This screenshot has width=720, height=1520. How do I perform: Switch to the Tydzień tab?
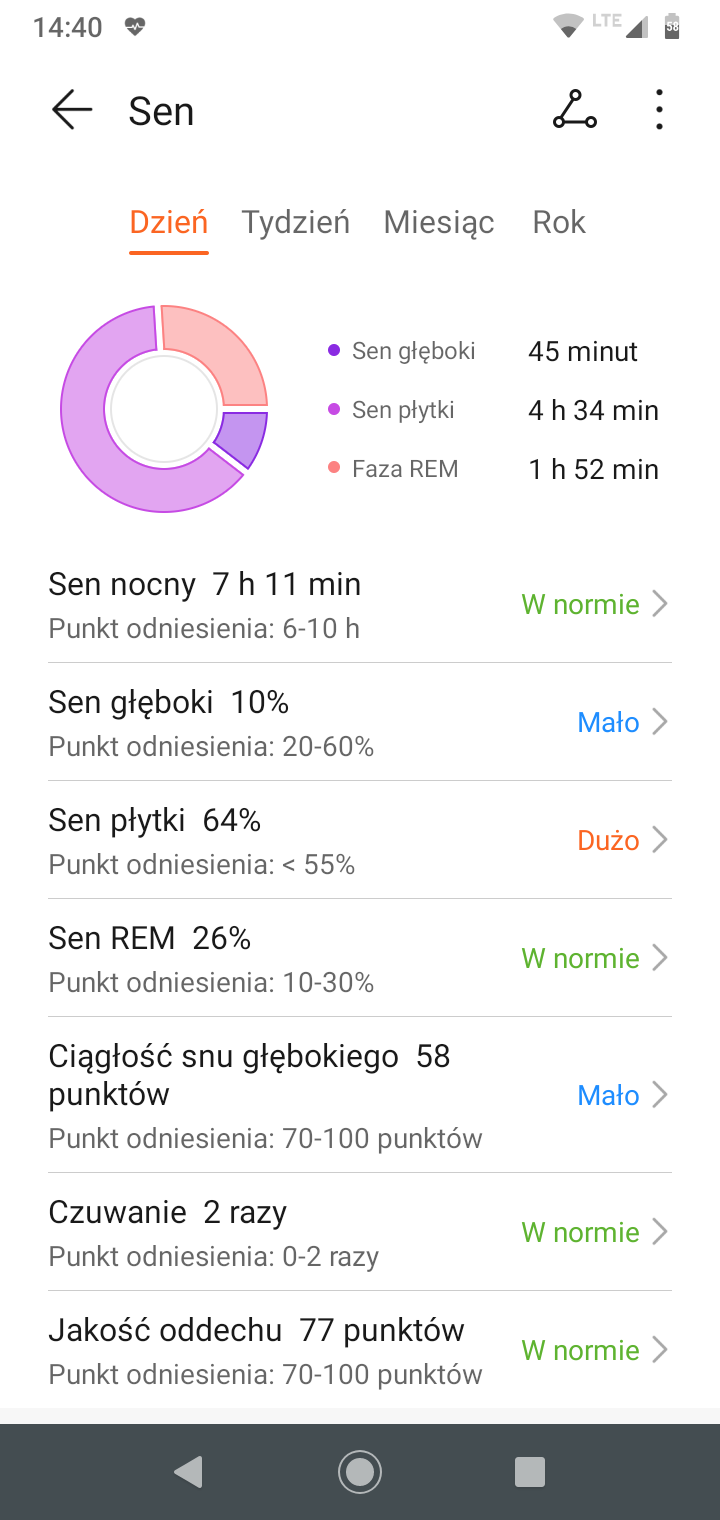[296, 222]
